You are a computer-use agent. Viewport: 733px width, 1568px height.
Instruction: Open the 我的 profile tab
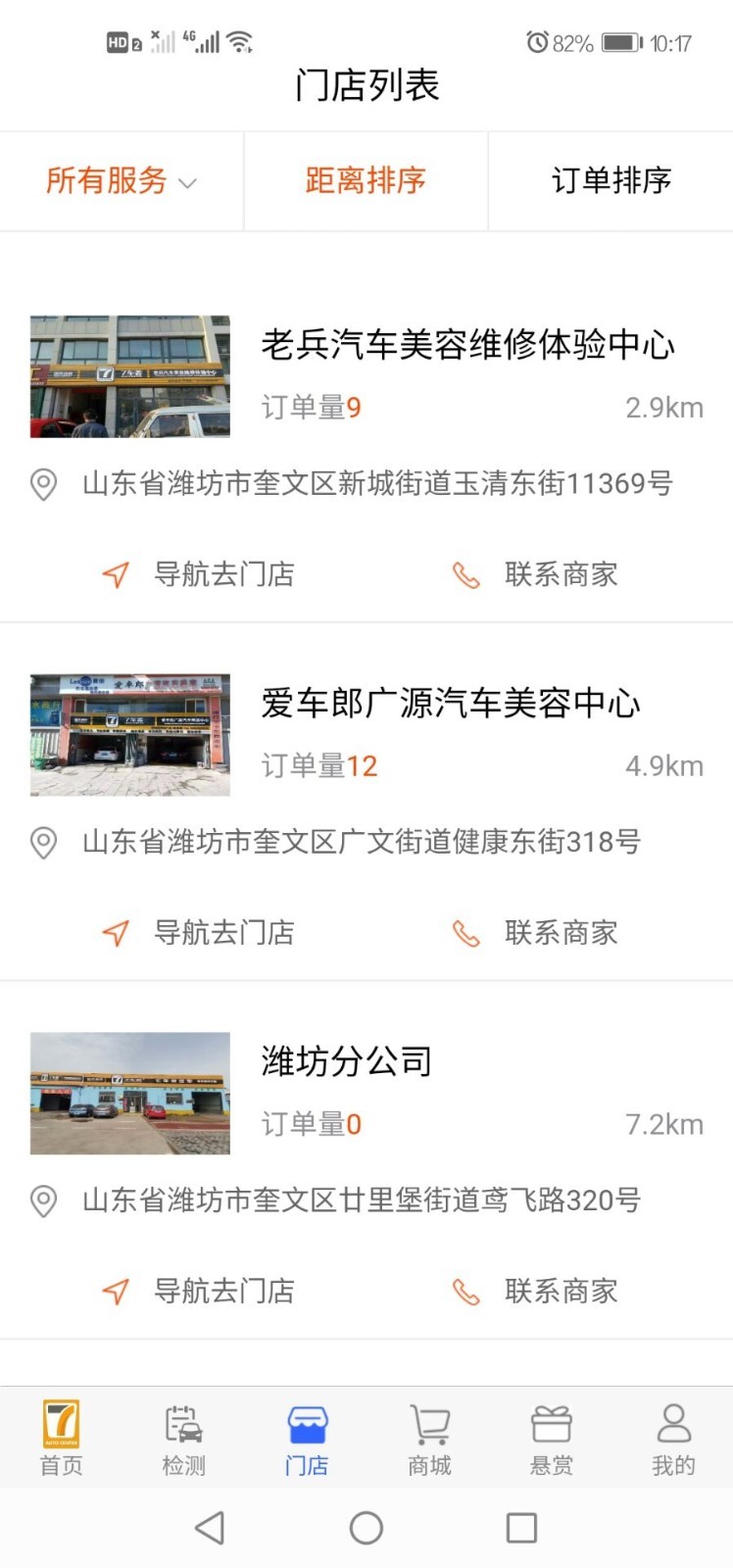point(673,1438)
